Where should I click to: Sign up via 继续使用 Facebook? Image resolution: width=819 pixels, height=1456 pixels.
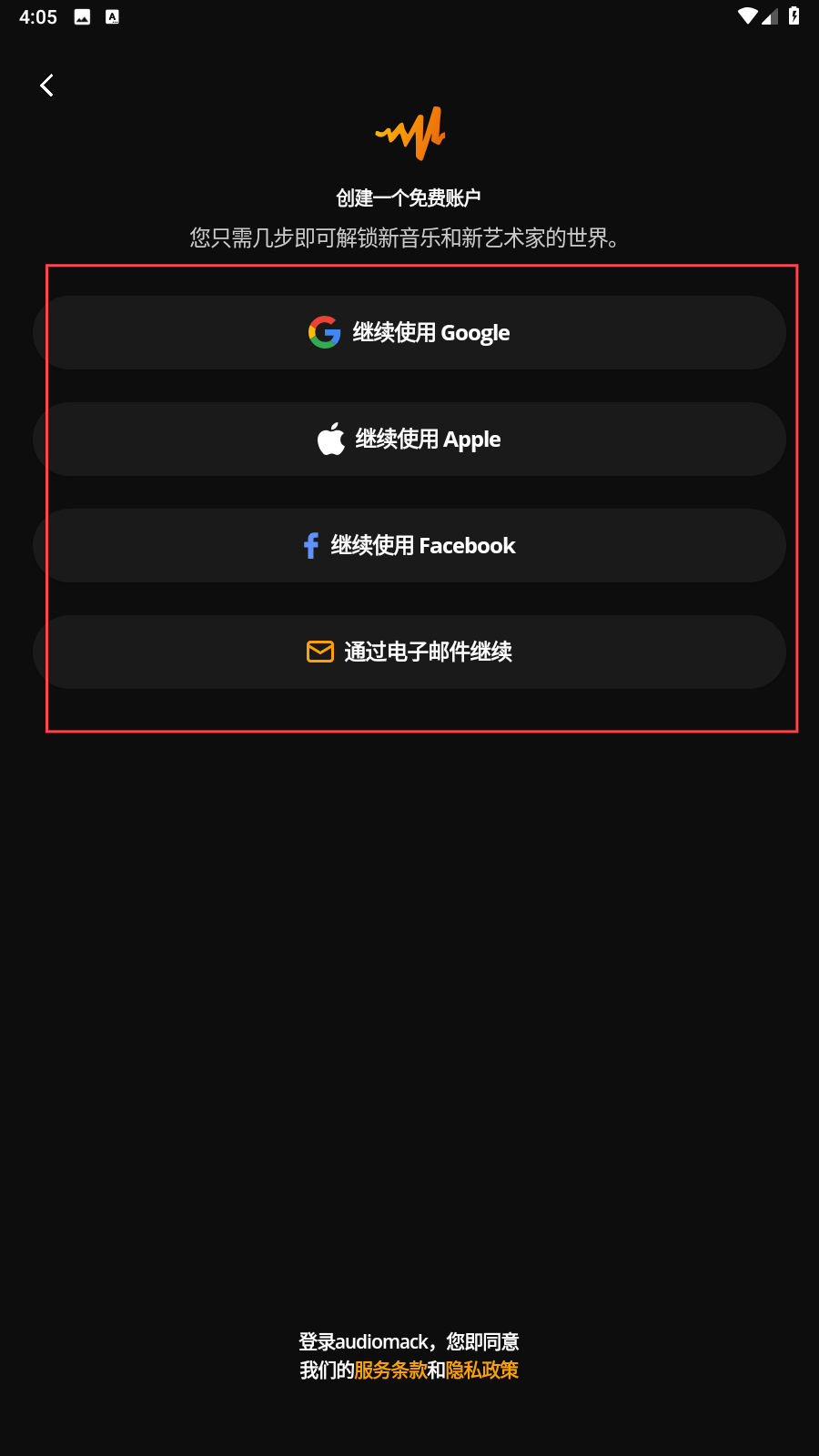pyautogui.click(x=409, y=545)
